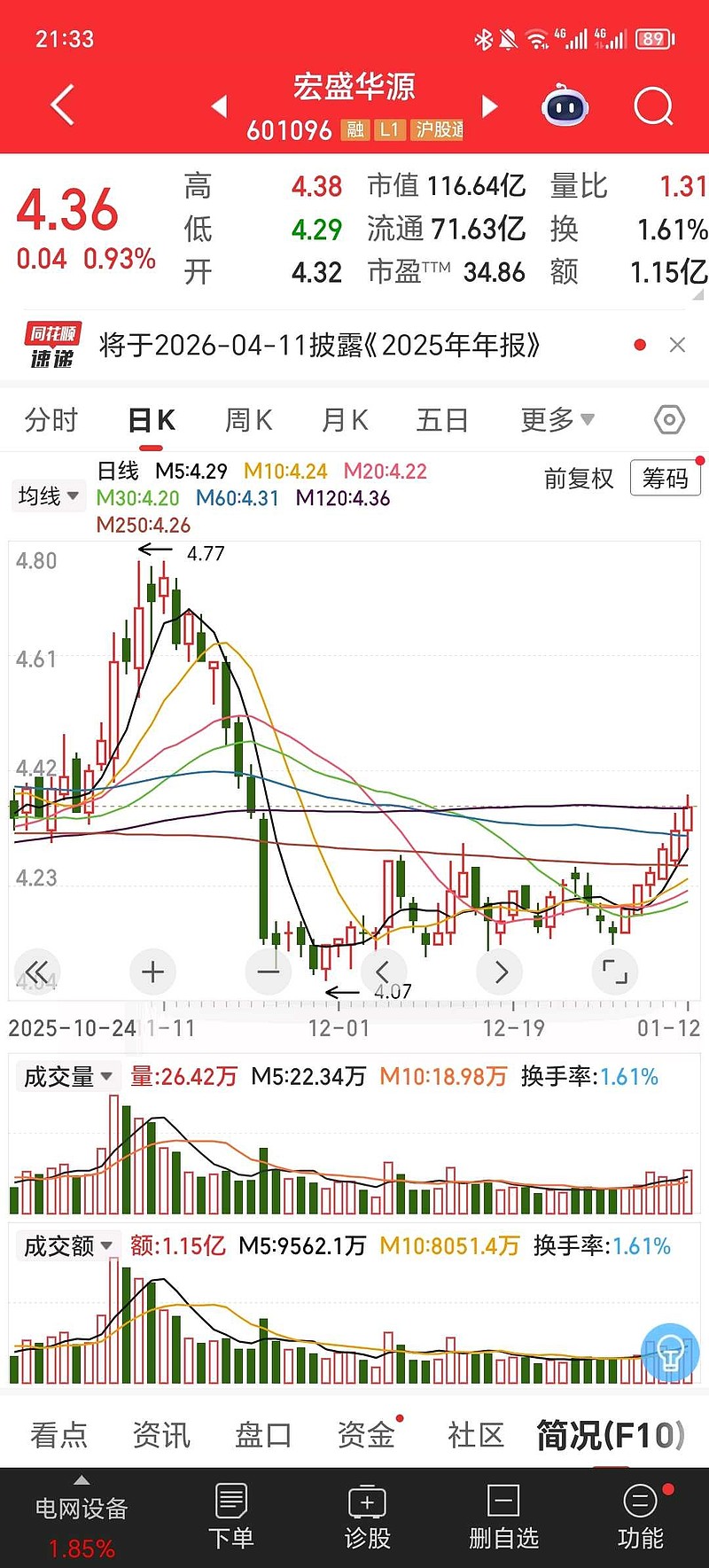Tap the AI robot assistant icon
709x1568 pixels.
(x=565, y=105)
